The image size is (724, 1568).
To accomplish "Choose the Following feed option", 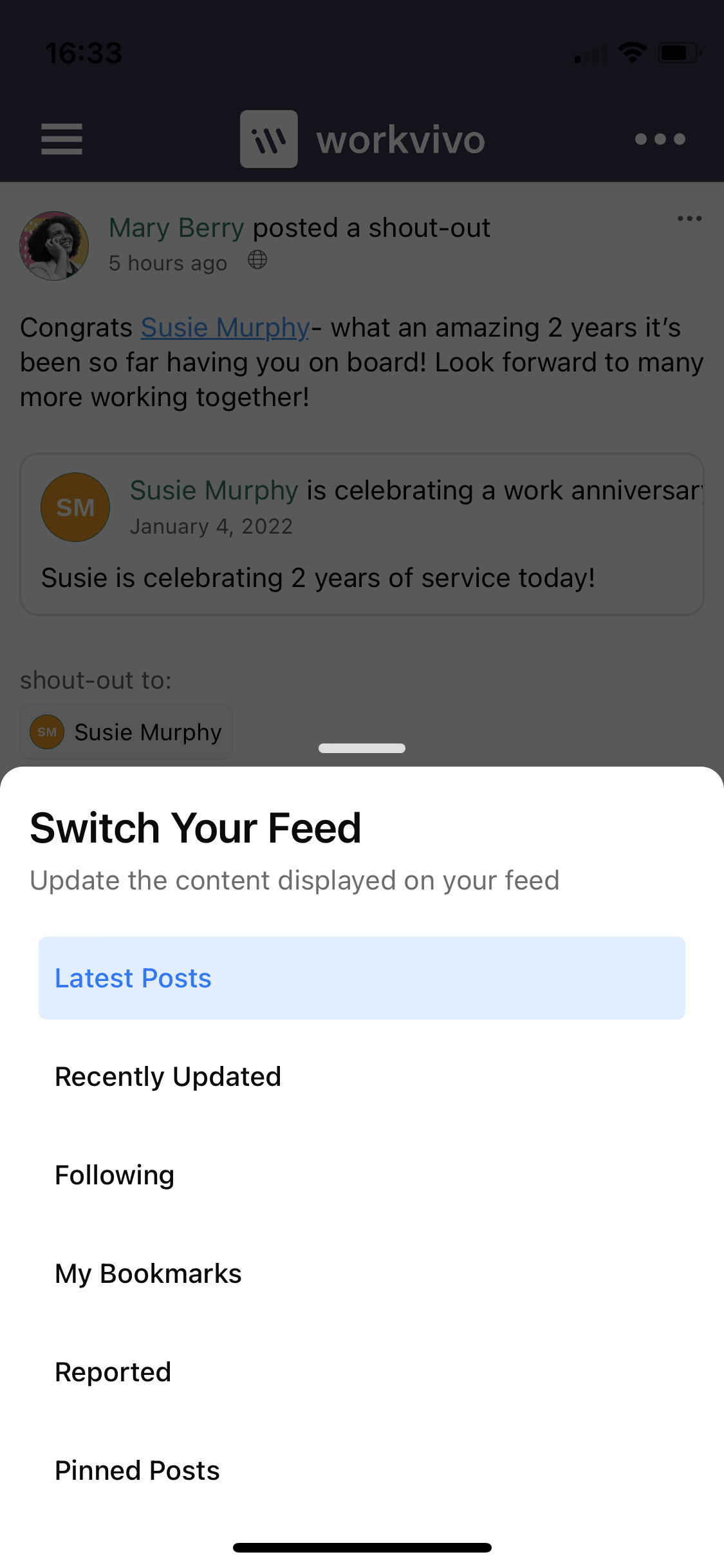I will [x=115, y=1175].
